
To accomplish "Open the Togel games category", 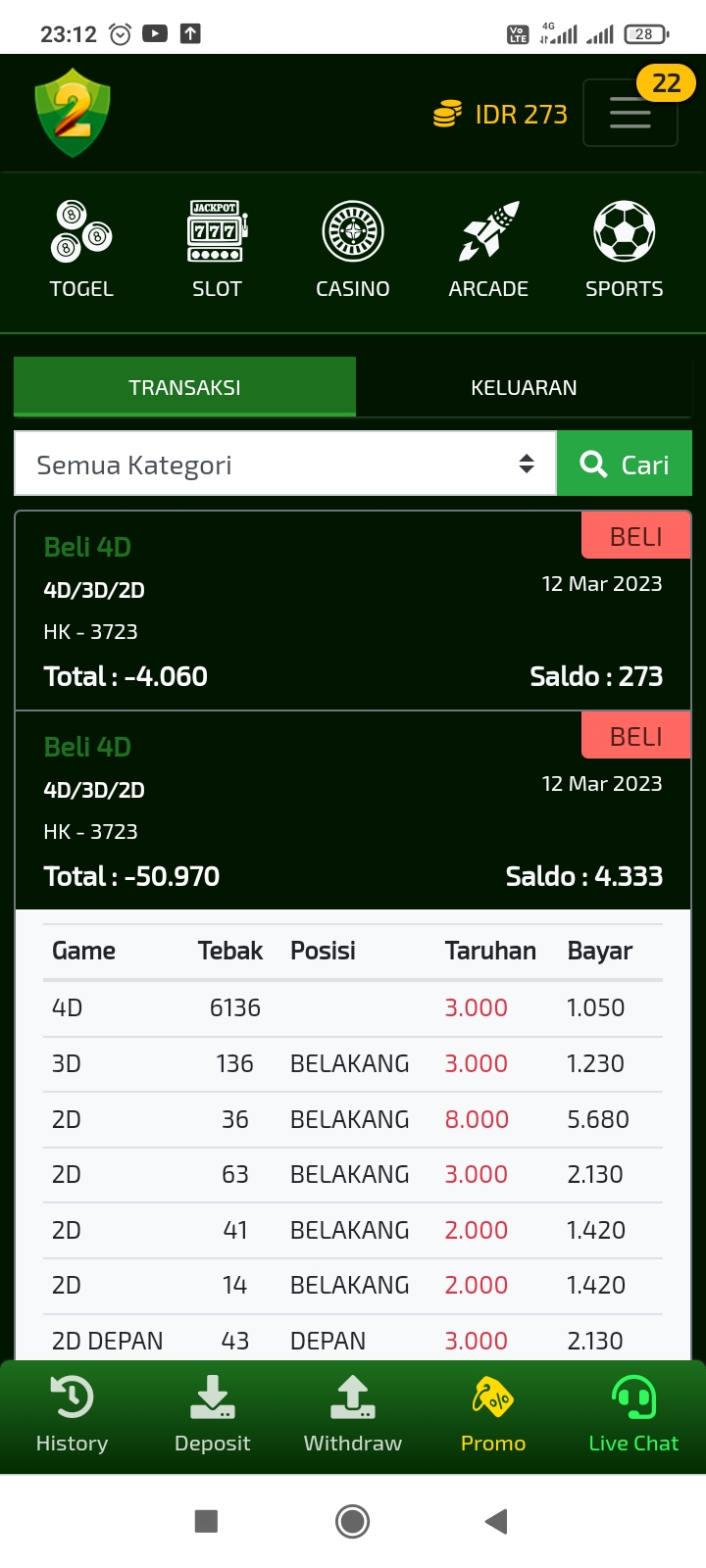I will [81, 250].
